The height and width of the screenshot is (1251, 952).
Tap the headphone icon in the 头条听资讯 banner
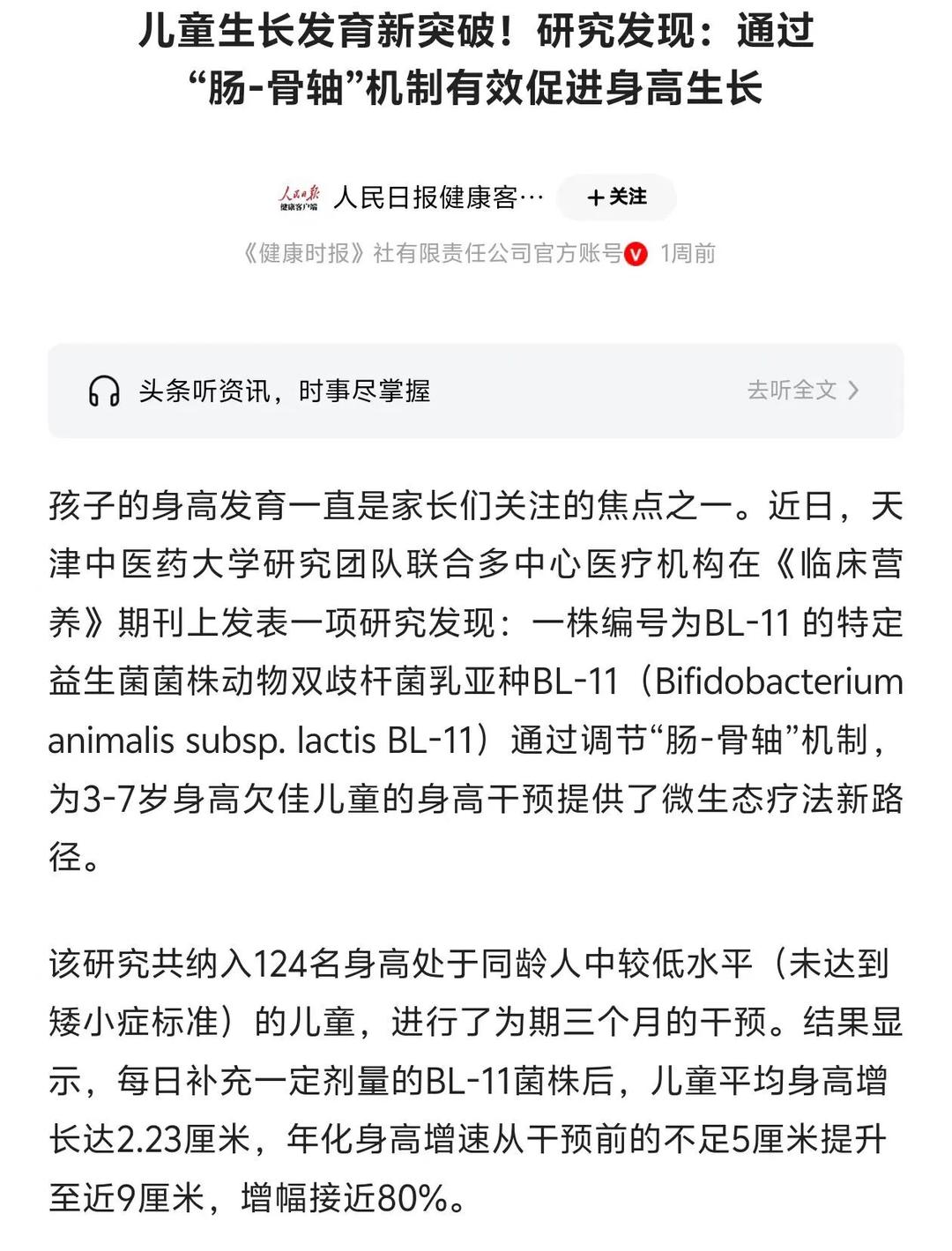(104, 391)
